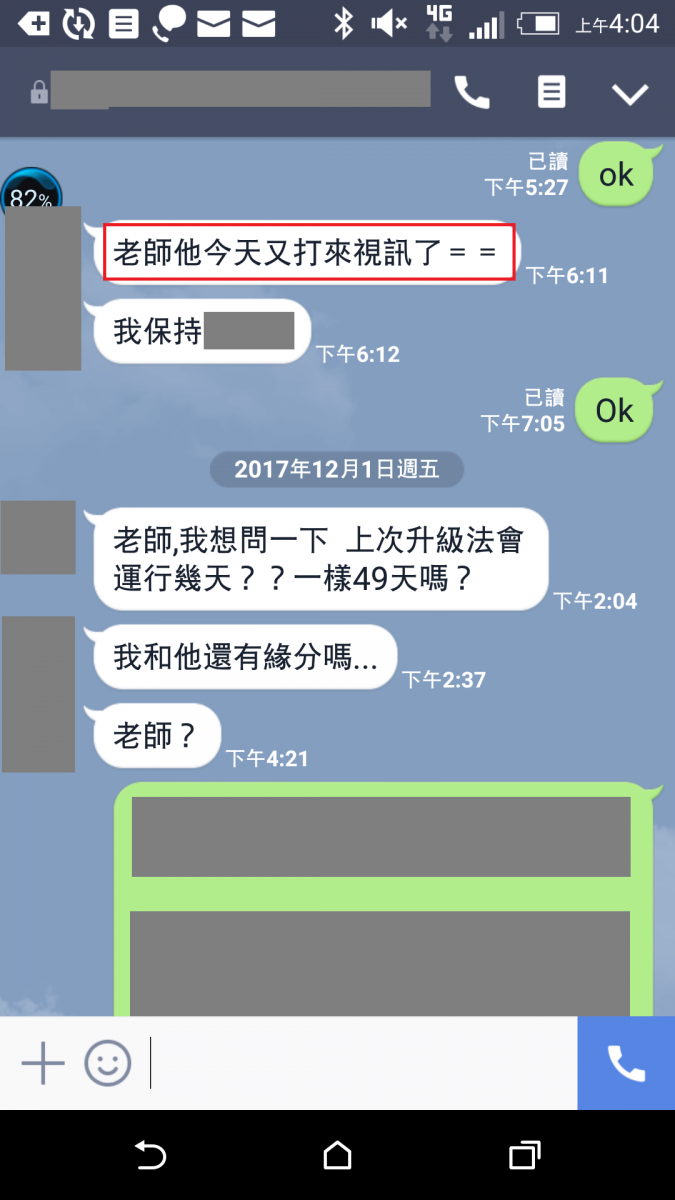
Task: Start a voice call from the header
Action: click(x=472, y=93)
